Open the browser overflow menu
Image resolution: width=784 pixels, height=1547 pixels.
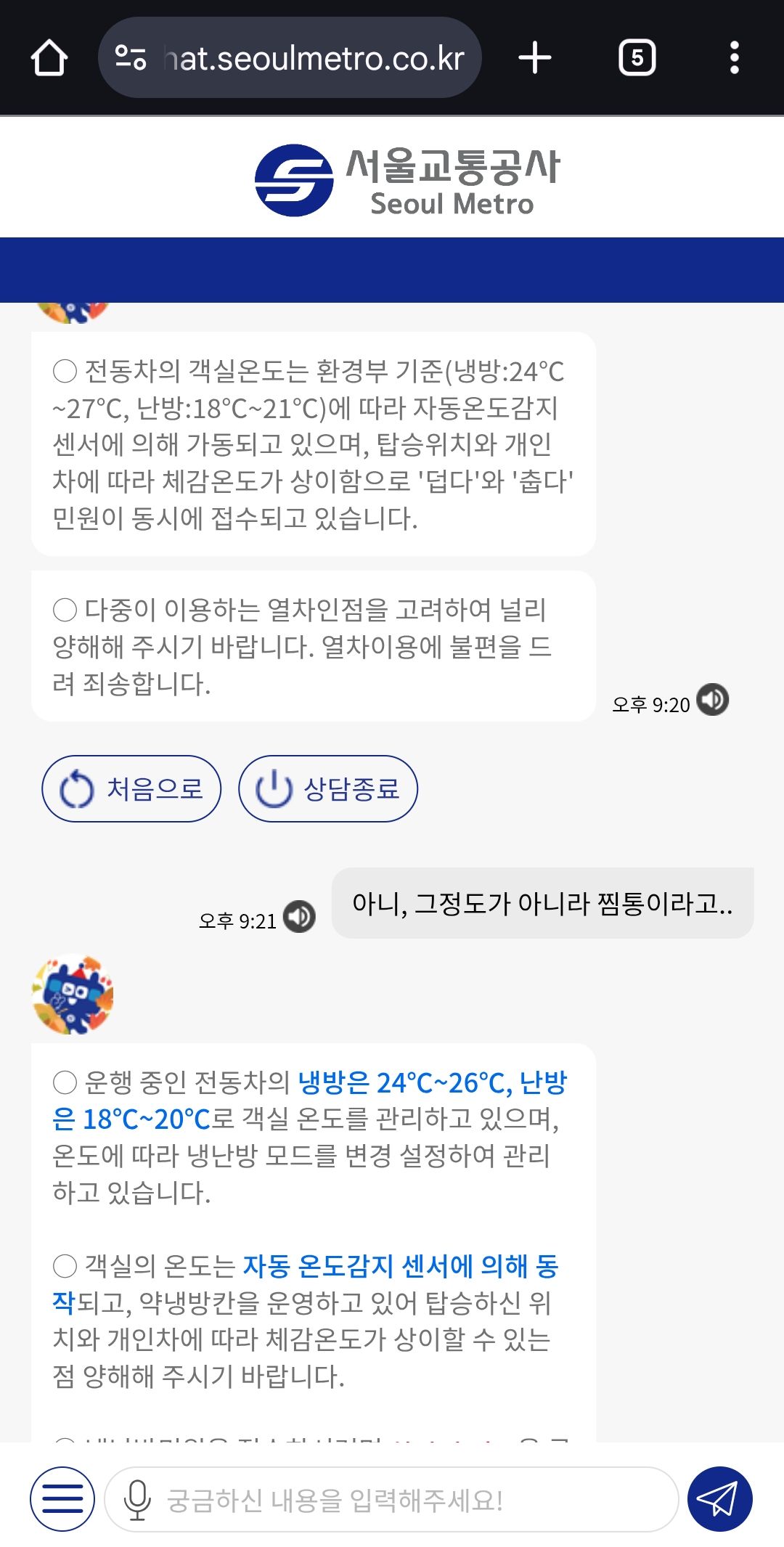(x=734, y=58)
